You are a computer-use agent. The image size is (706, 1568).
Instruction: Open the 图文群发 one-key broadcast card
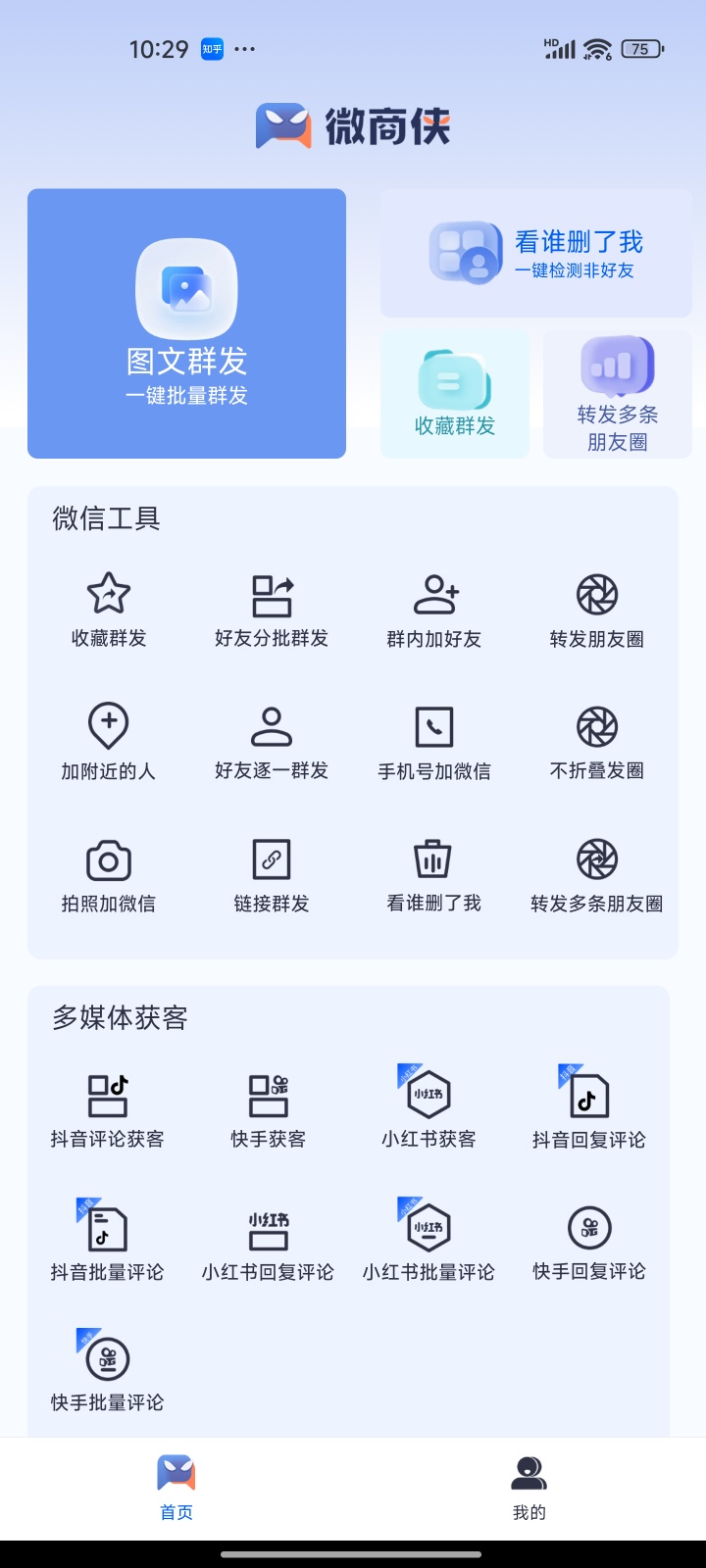click(x=186, y=323)
